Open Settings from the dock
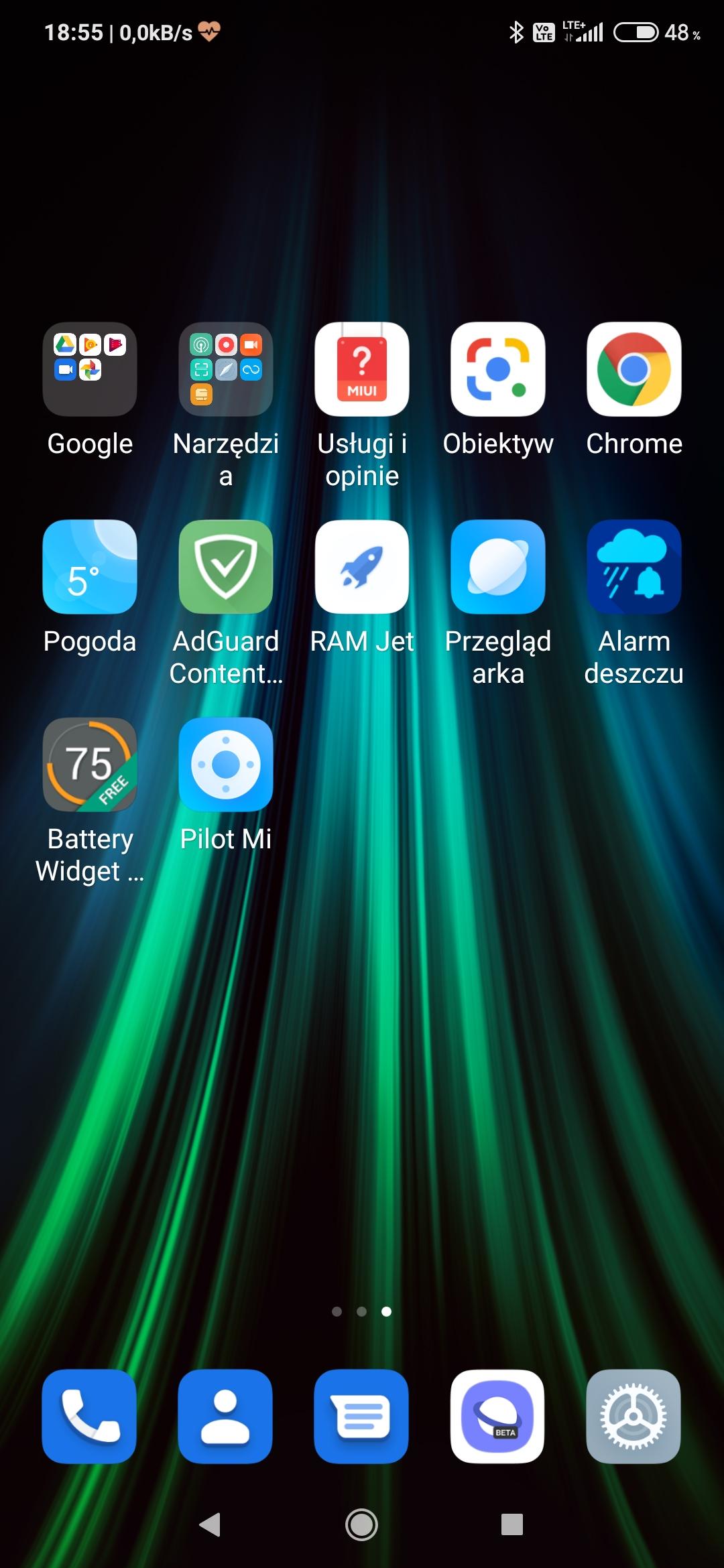 point(633,1416)
